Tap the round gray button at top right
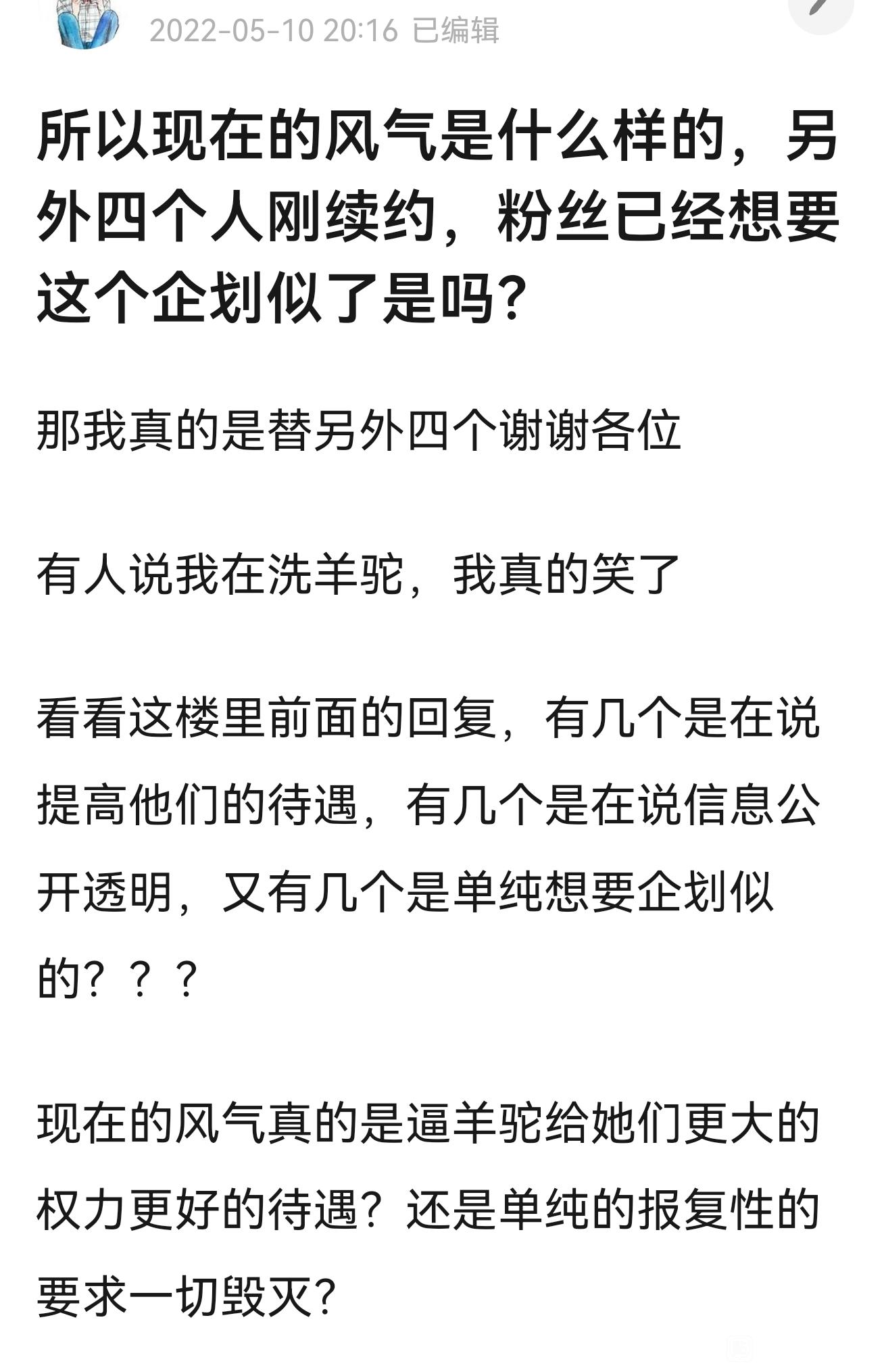Image resolution: width=884 pixels, height=1372 pixels. 820,12
